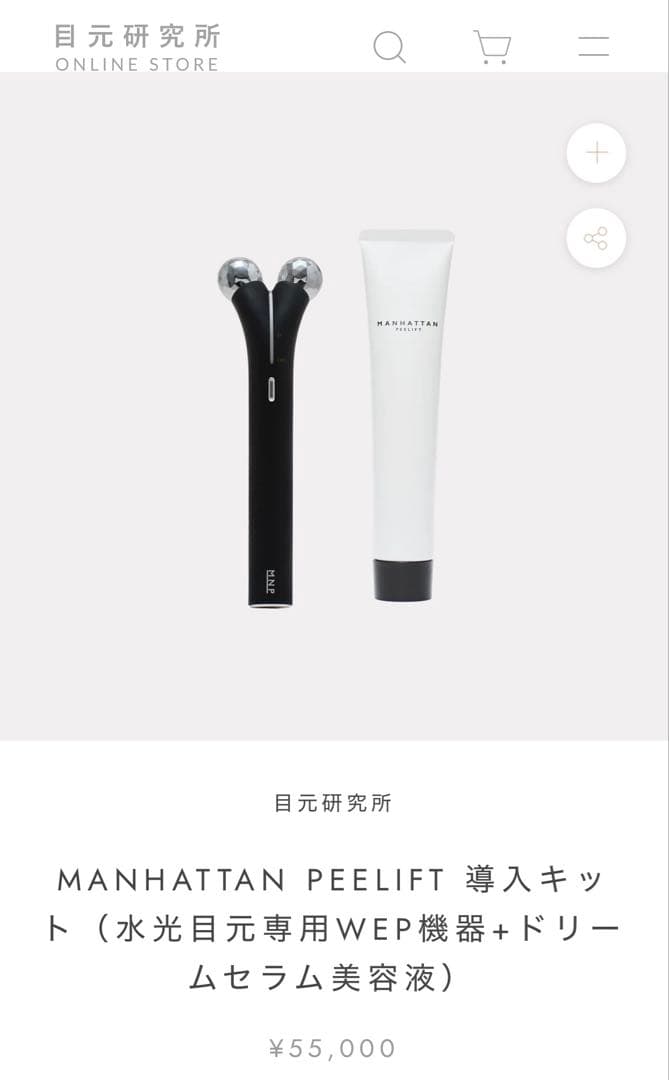Open the 目元研究所 brand link
This screenshot has width=669, height=1080.
click(x=334, y=803)
